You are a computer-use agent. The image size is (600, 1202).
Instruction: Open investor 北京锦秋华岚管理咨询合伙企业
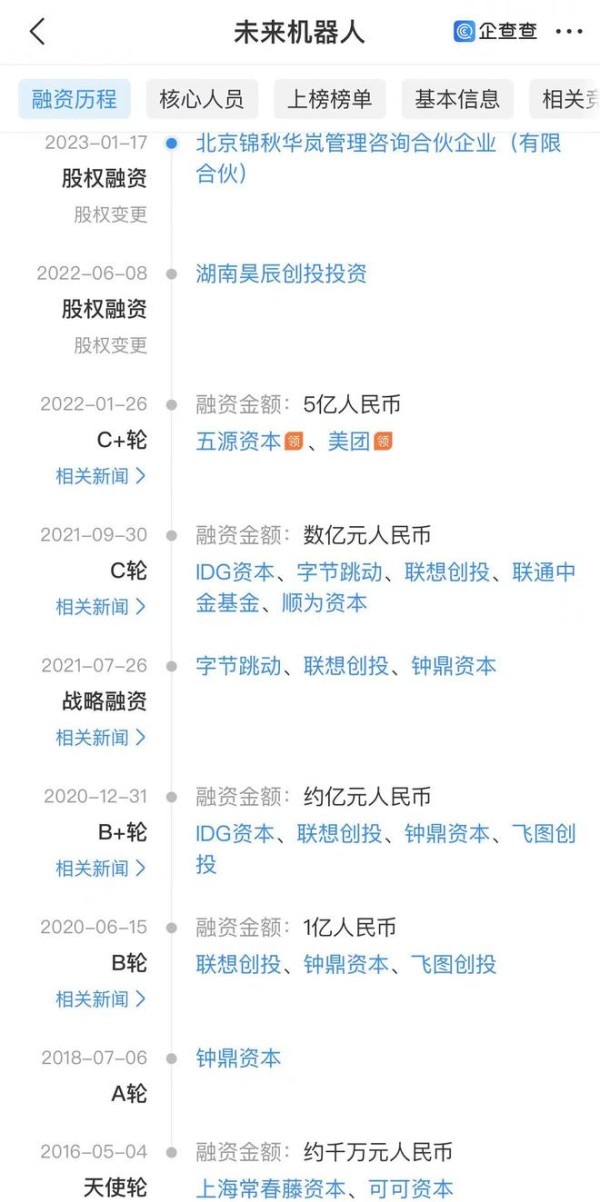coord(379,158)
